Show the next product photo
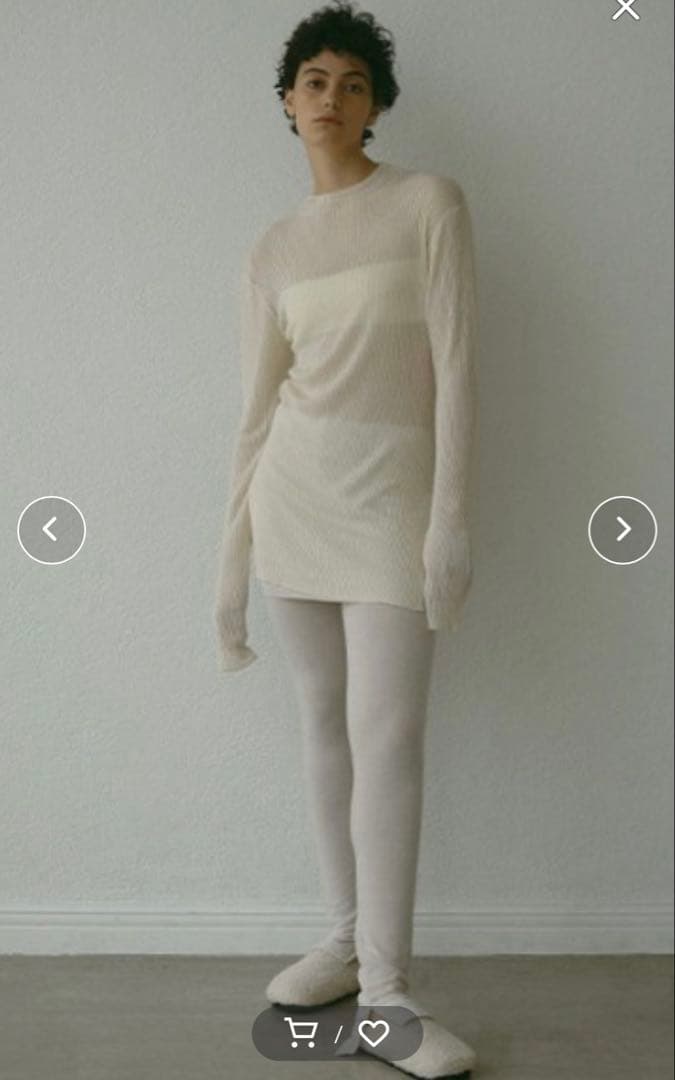 click(x=622, y=530)
